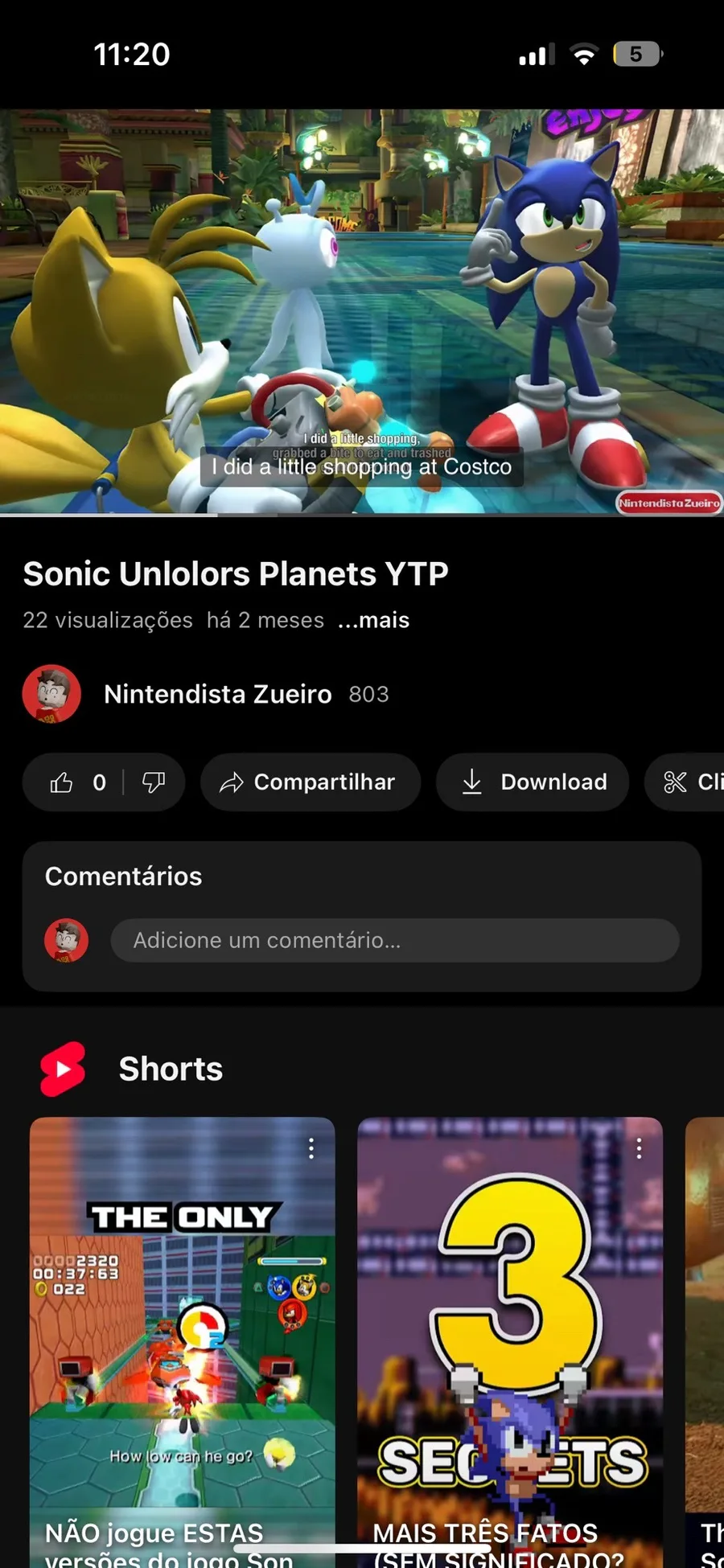The height and width of the screenshot is (1568, 724).
Task: Open options menu on the 3 SECRETS short
Action: pyautogui.click(x=640, y=1148)
